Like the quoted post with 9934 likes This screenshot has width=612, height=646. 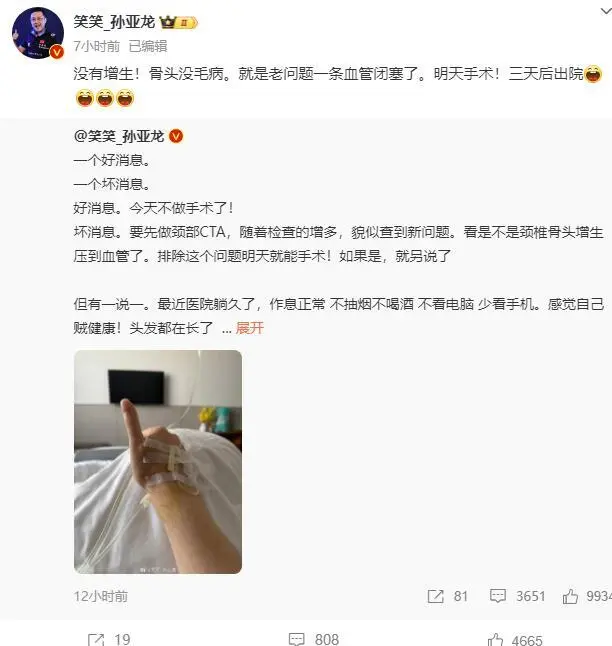pyautogui.click(x=585, y=596)
